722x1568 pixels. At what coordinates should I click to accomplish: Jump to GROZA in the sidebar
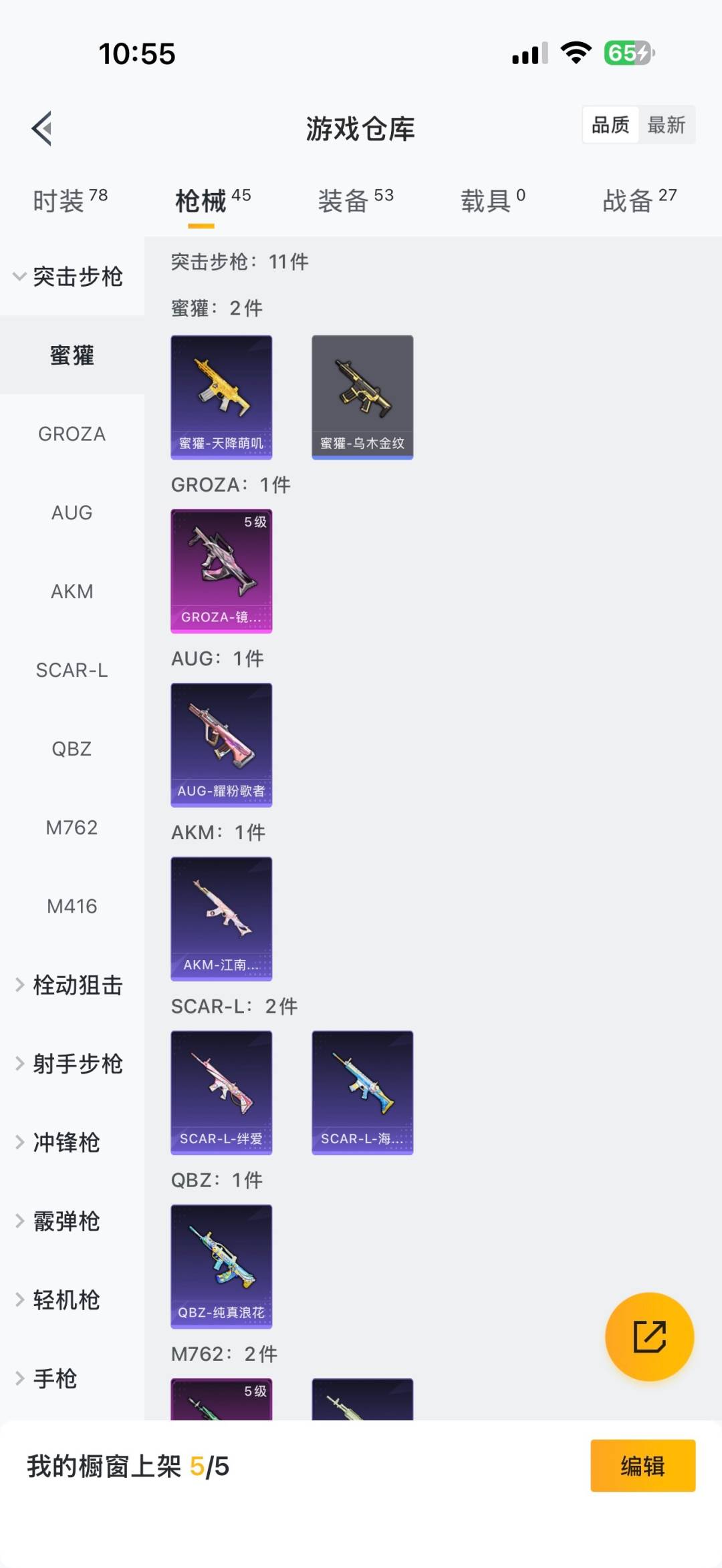click(x=72, y=434)
